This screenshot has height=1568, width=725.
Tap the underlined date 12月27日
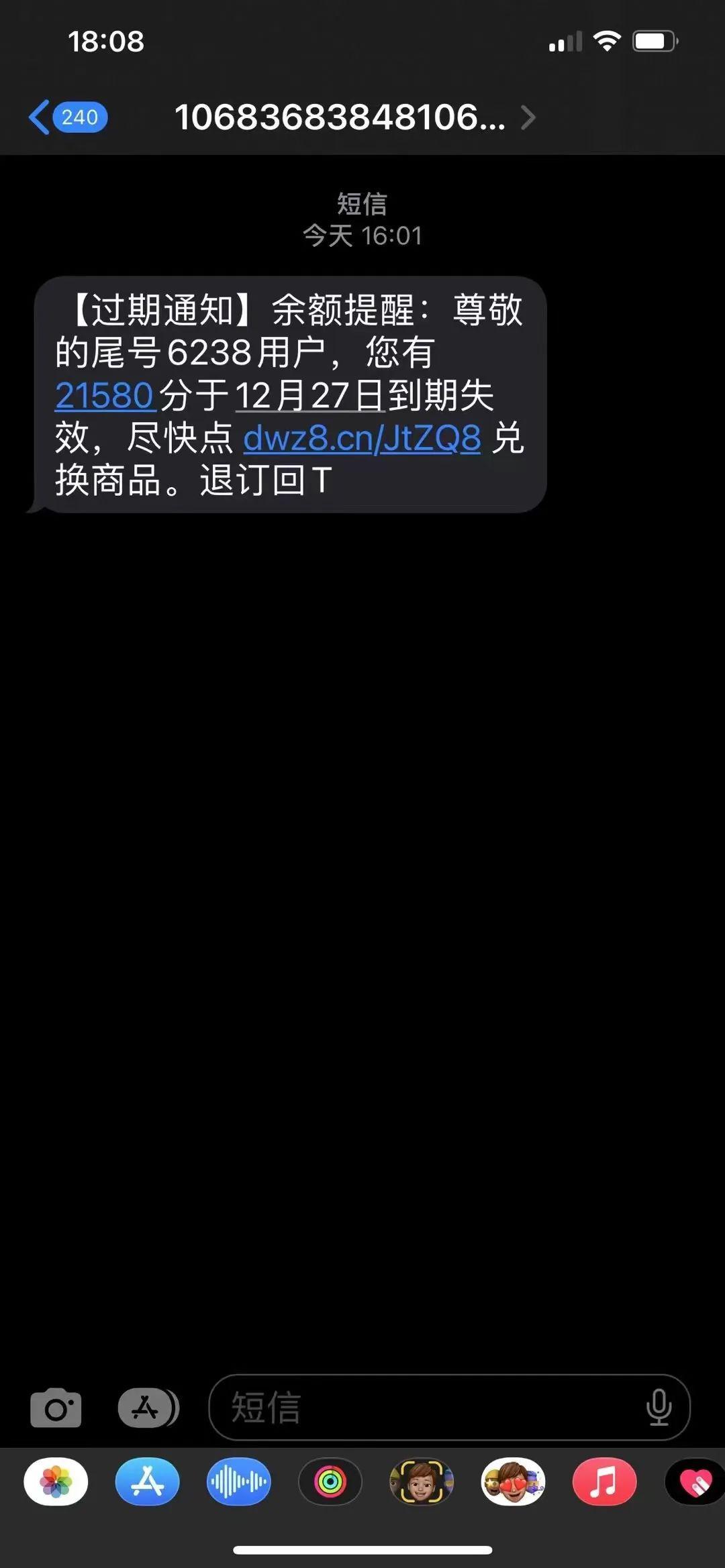[x=309, y=395]
